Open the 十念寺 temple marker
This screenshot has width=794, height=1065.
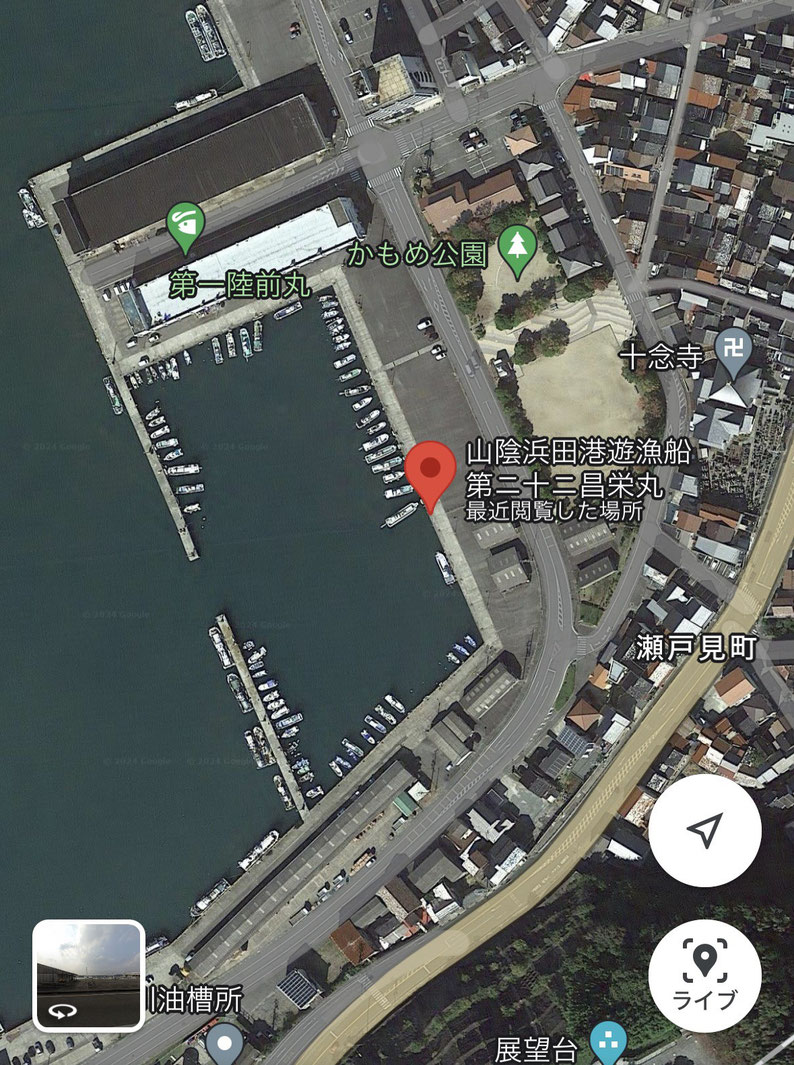coord(736,350)
